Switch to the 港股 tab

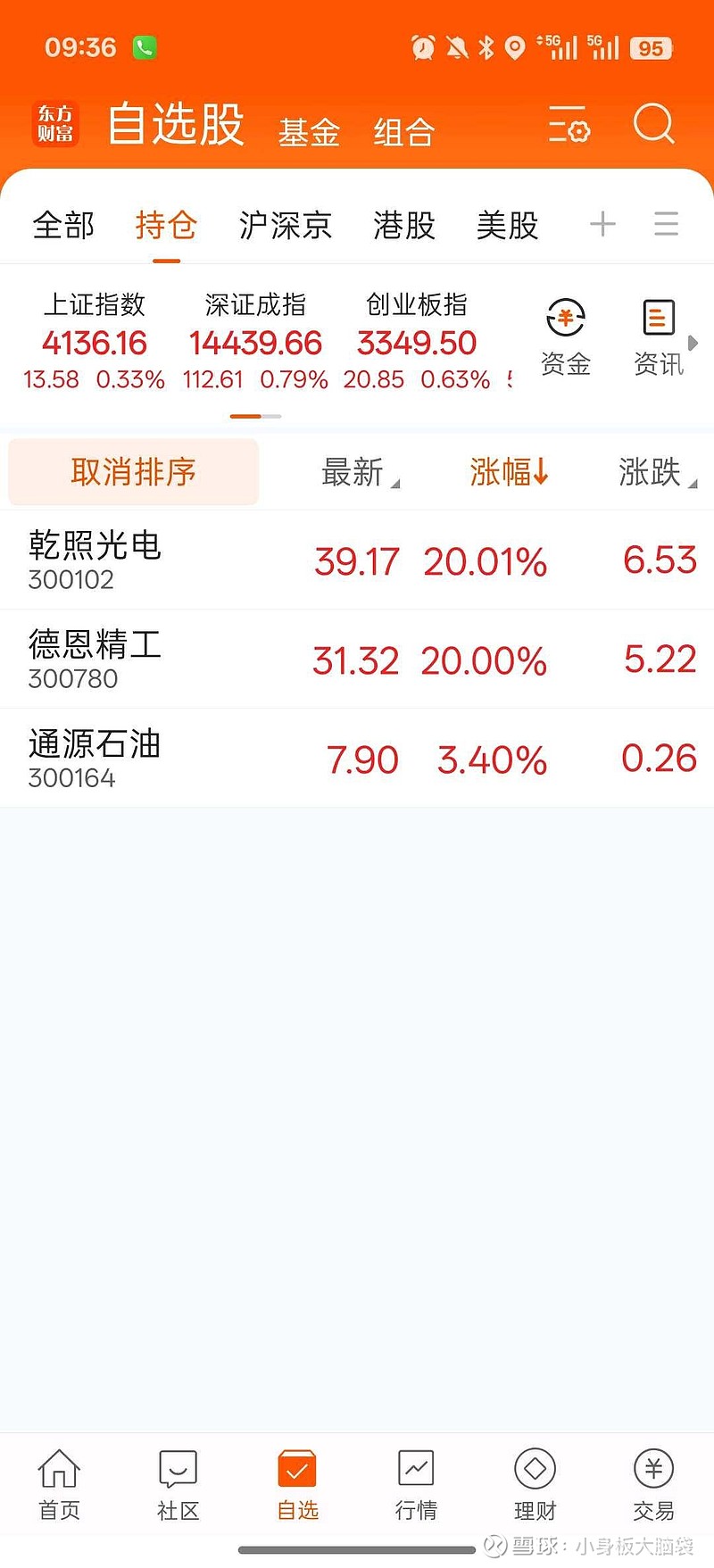[403, 226]
